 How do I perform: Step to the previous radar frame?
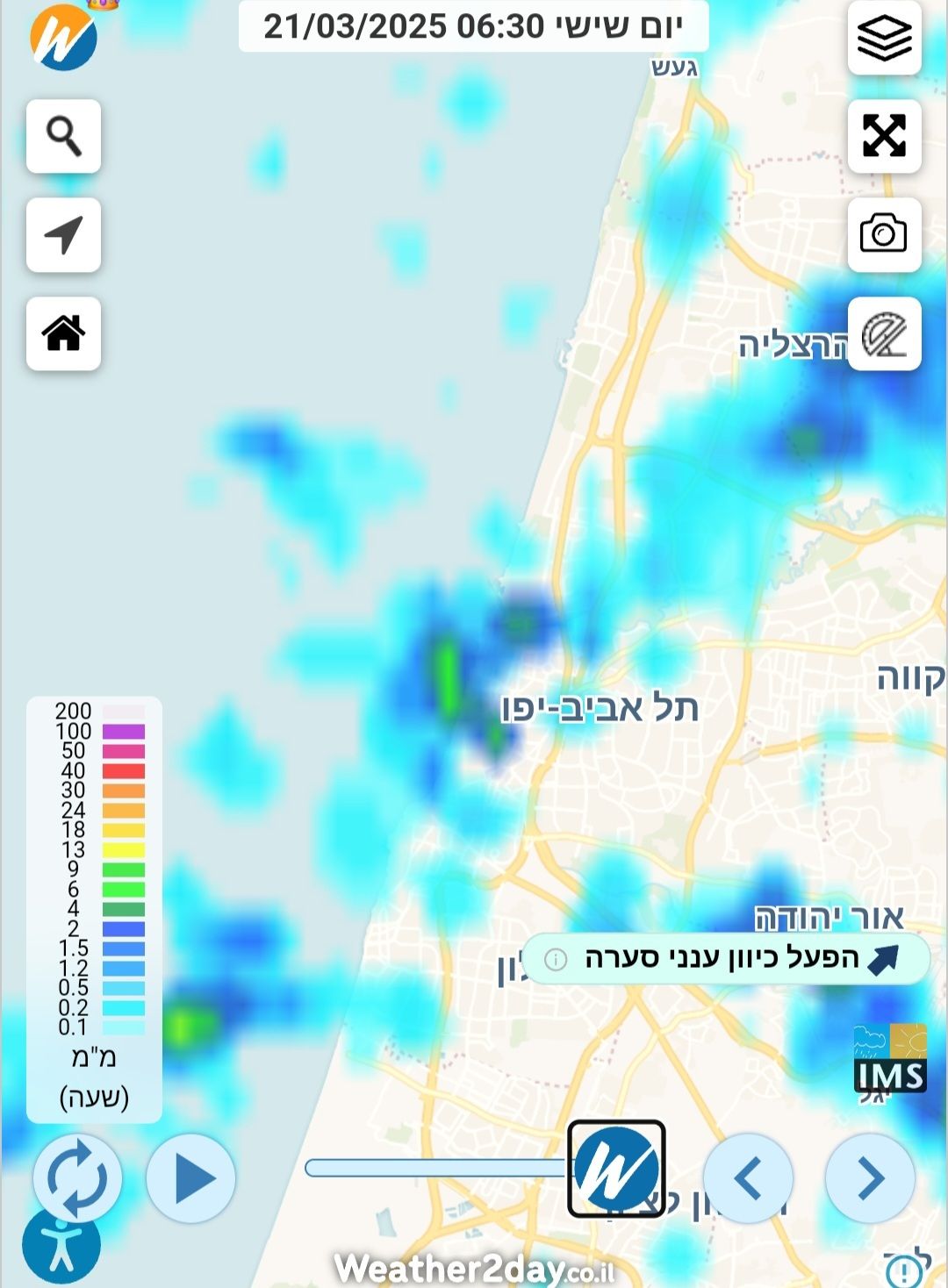(748, 1178)
